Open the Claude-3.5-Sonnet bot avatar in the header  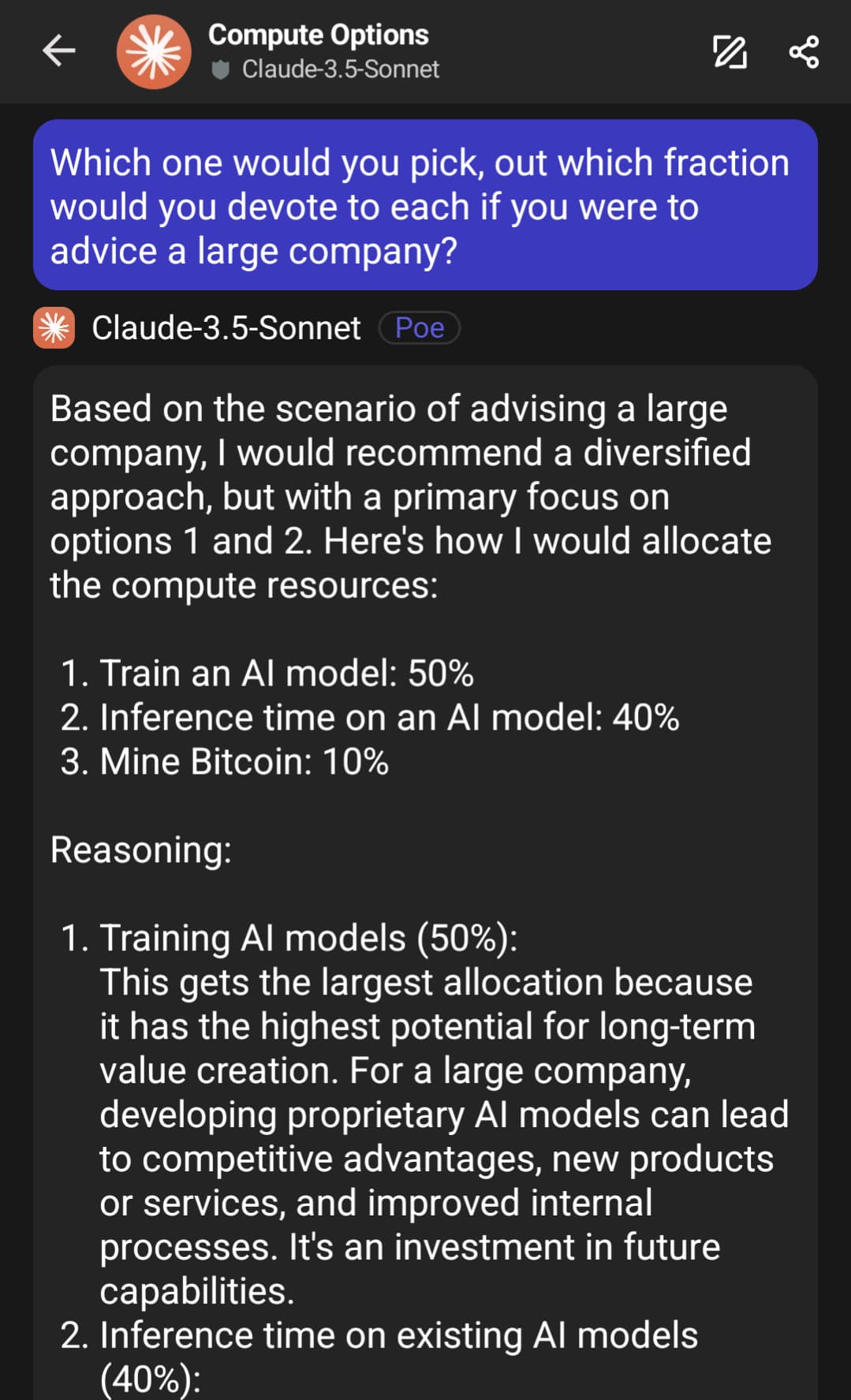point(154,52)
